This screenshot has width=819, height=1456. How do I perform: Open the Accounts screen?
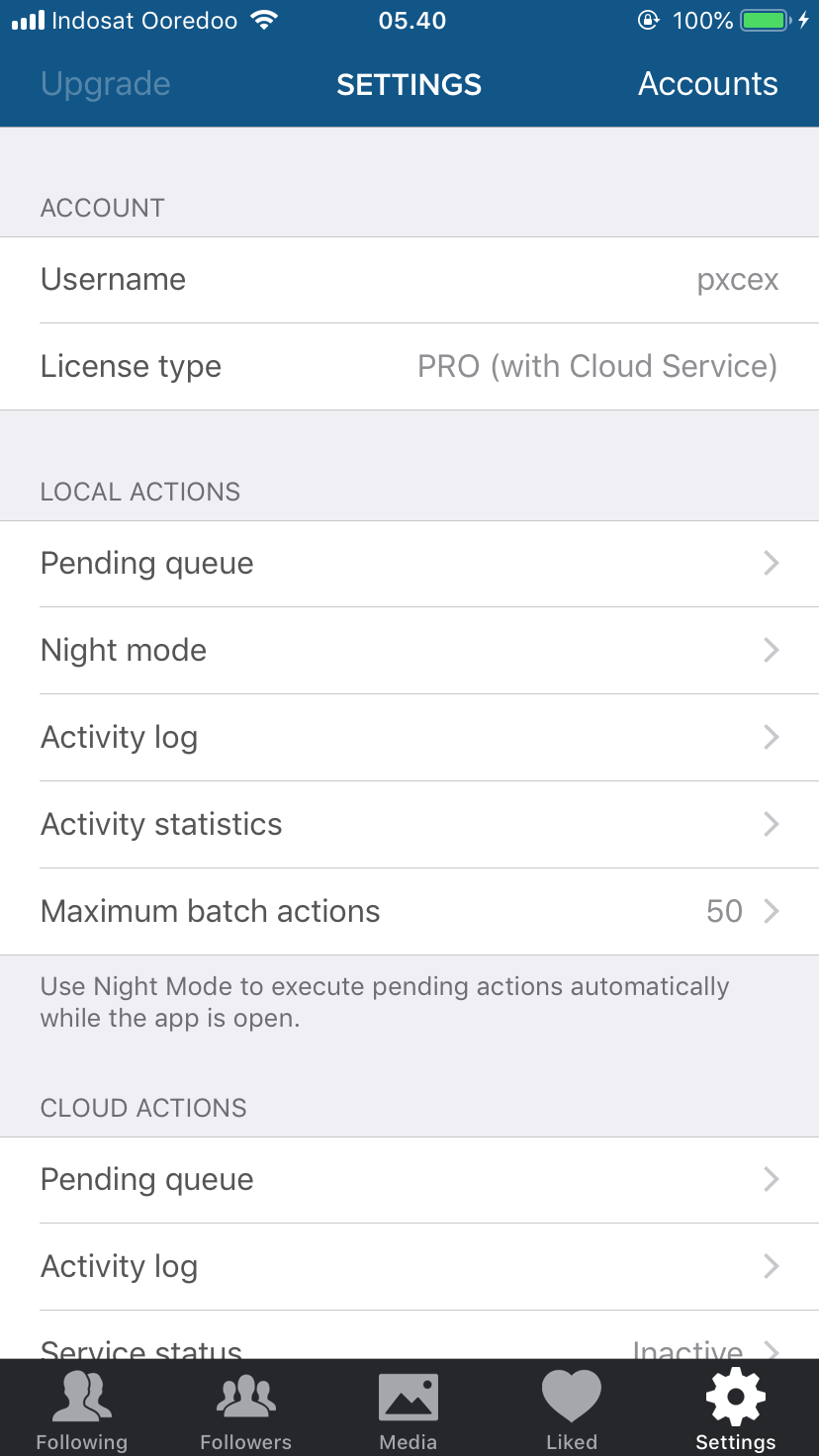click(707, 84)
